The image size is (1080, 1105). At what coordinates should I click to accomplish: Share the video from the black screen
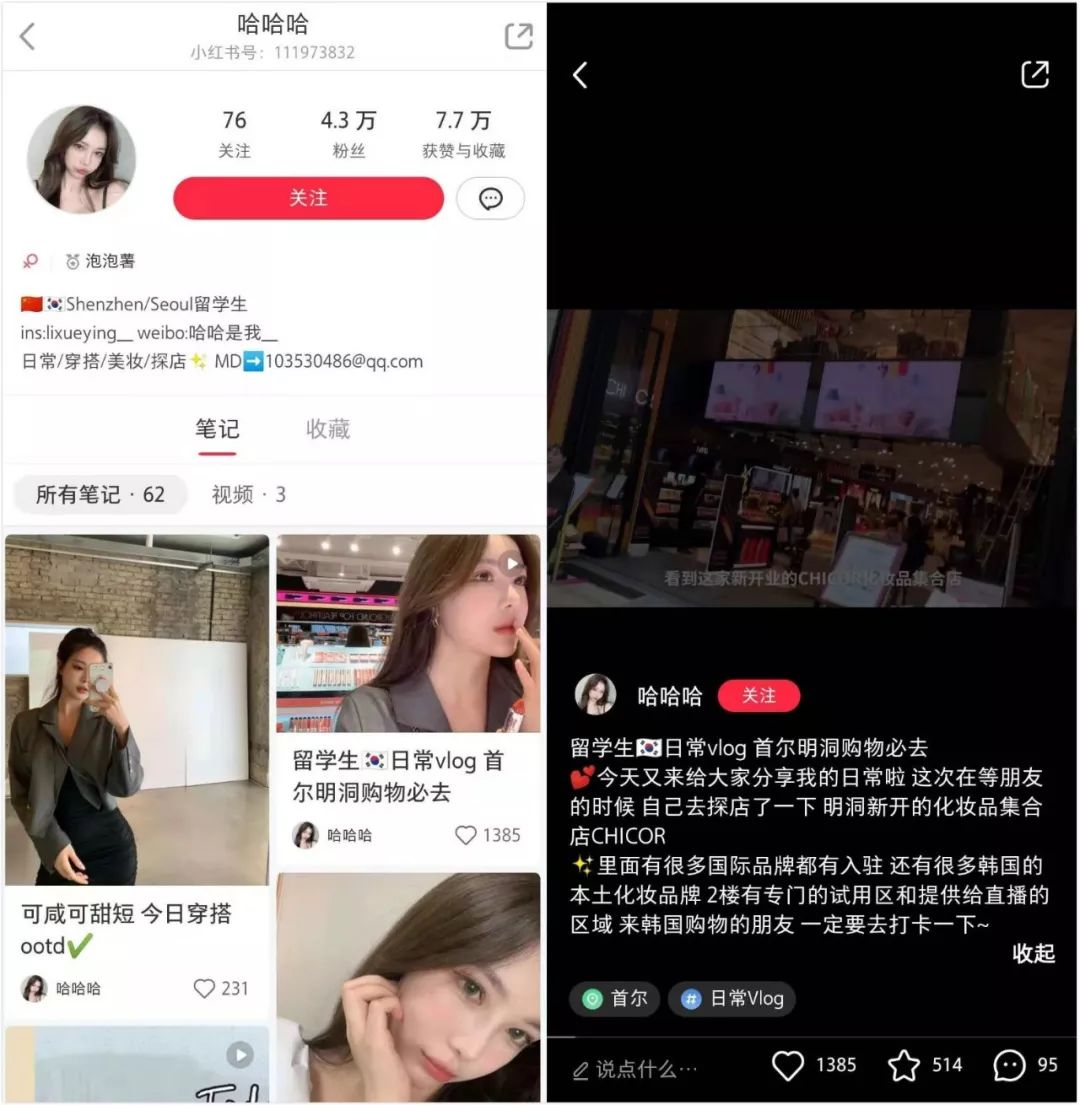pos(1034,75)
